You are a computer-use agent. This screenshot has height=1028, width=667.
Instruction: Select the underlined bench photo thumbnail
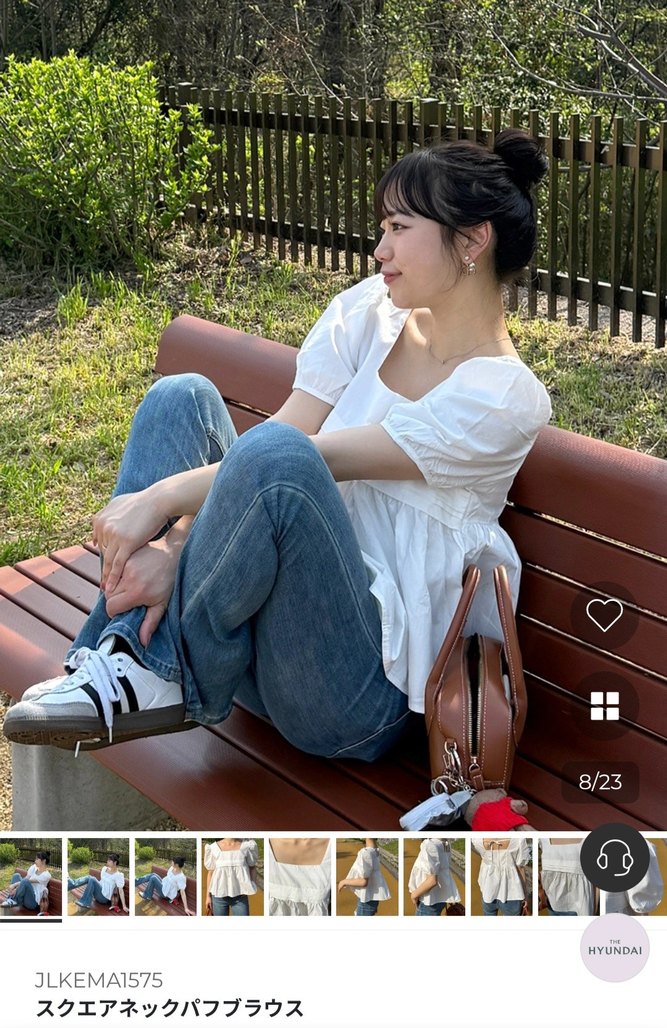click(x=30, y=877)
